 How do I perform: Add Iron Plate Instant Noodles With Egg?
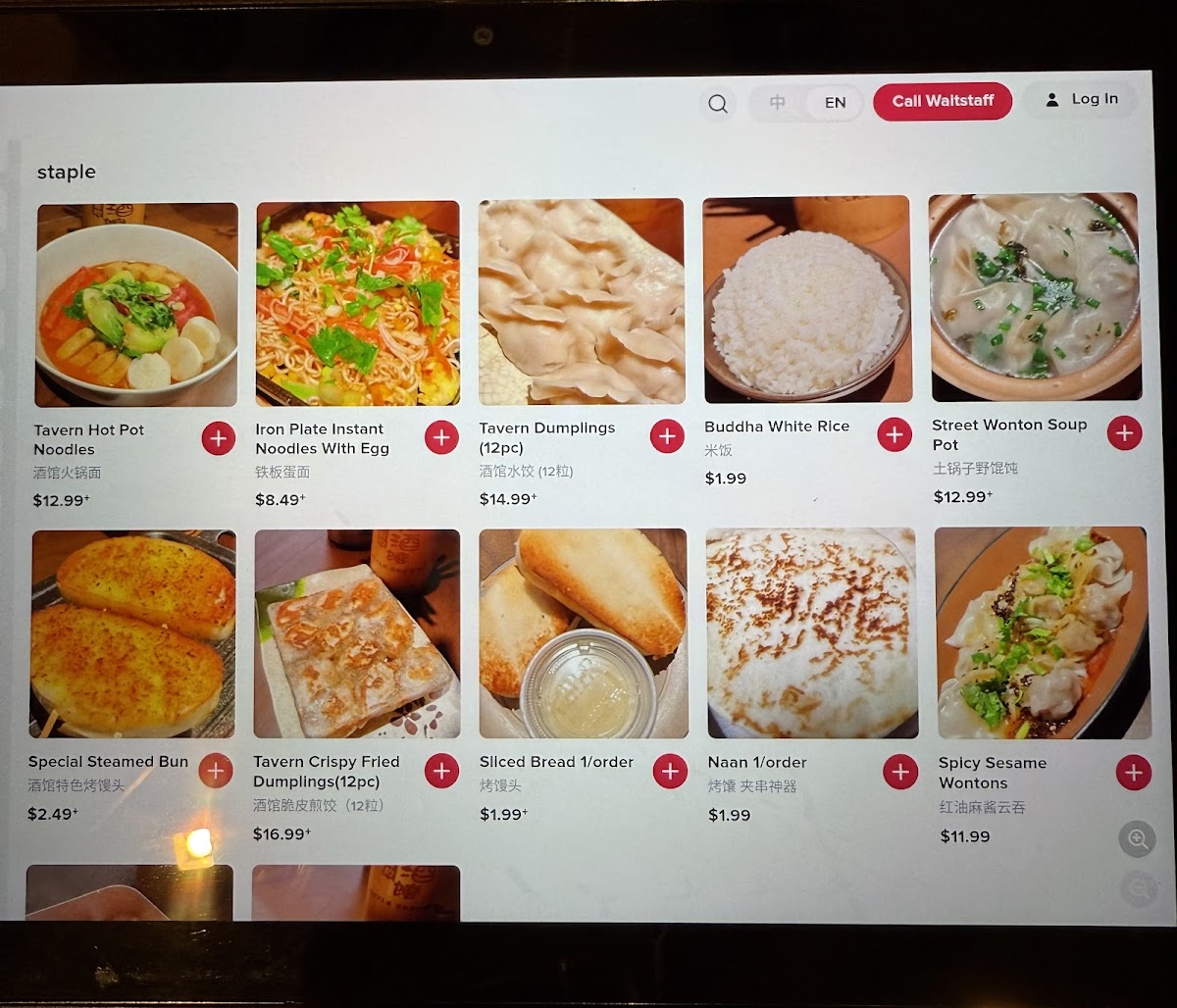point(441,437)
